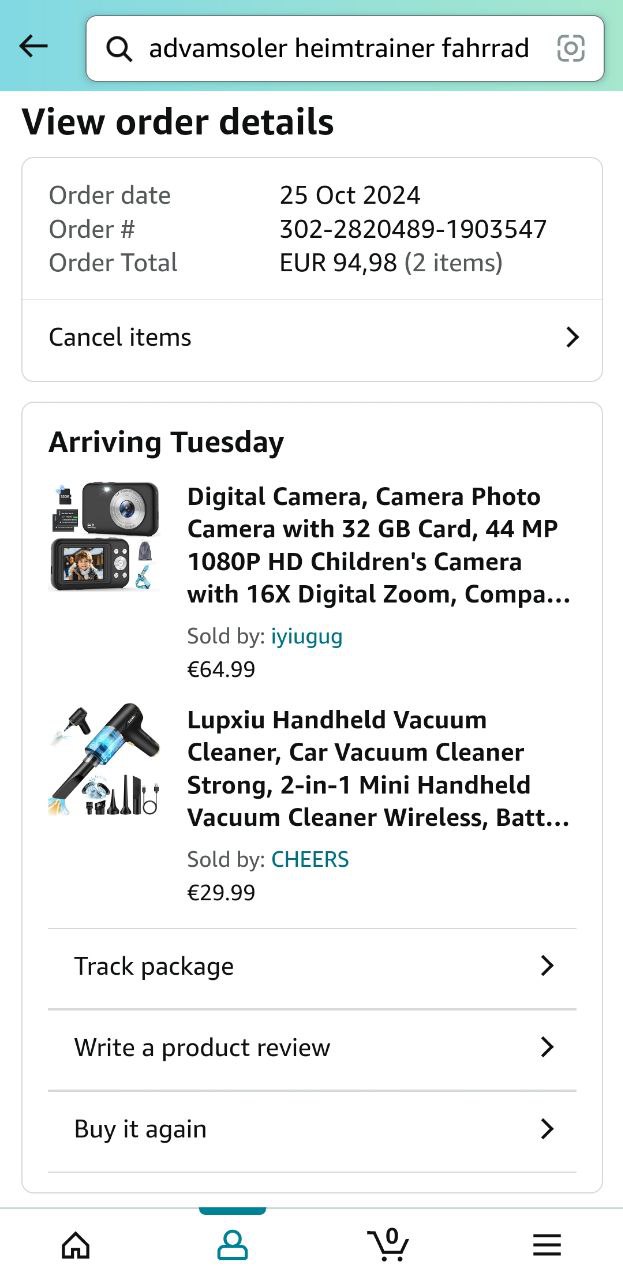Screen dimensions: 623x1280
Task: Select Track package
Action: (x=312, y=966)
